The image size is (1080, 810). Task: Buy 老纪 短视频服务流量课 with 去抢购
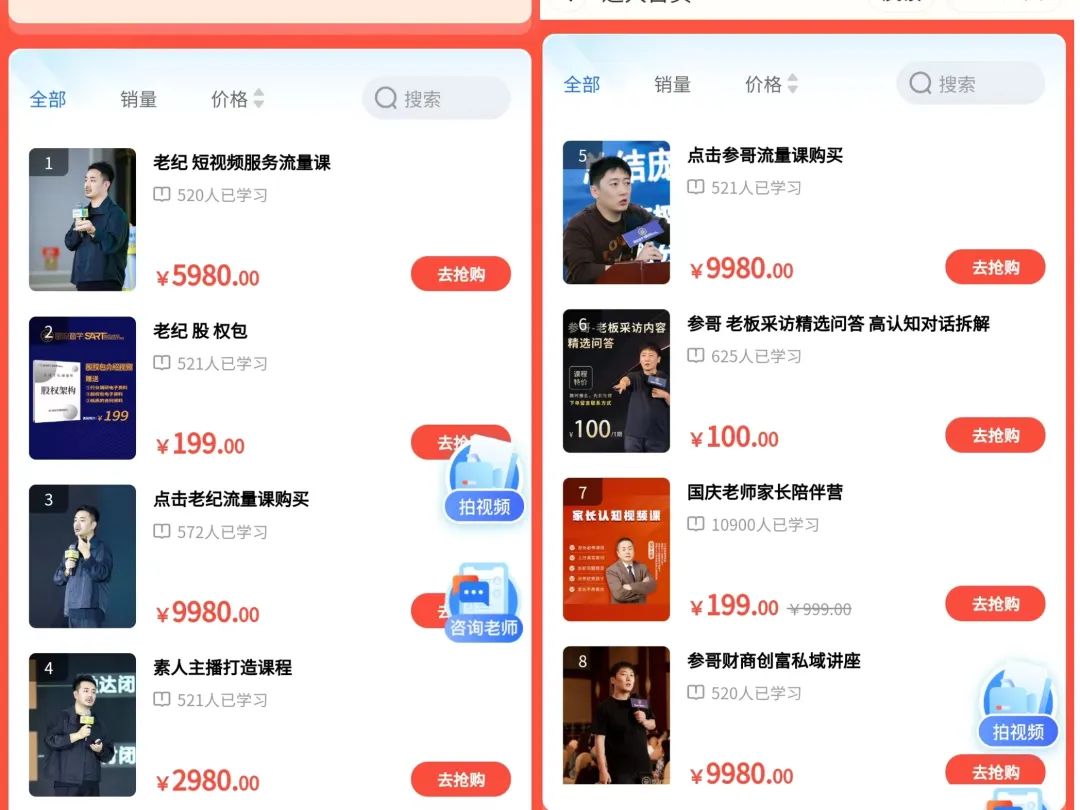coord(460,274)
